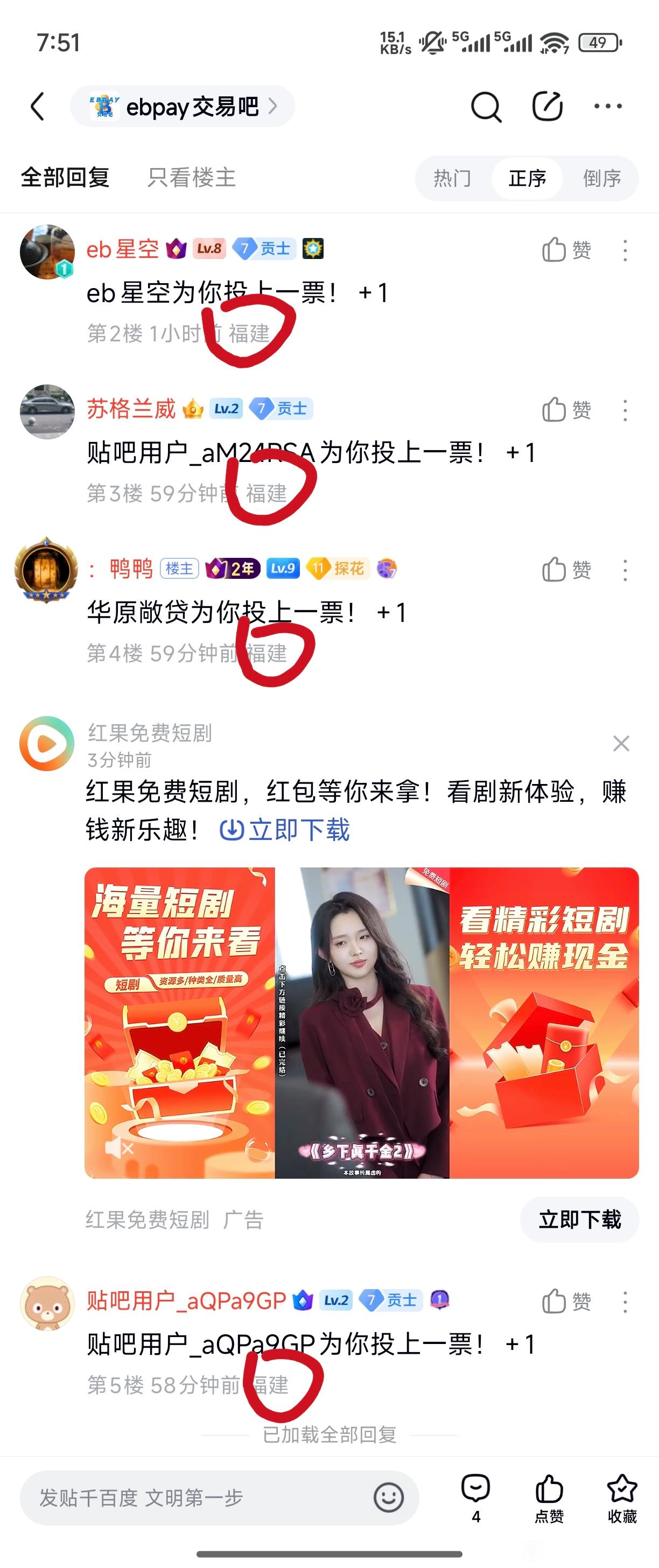659x1568 pixels.
Task: Dismiss the 红果免费短剧 ad
Action: tap(621, 743)
